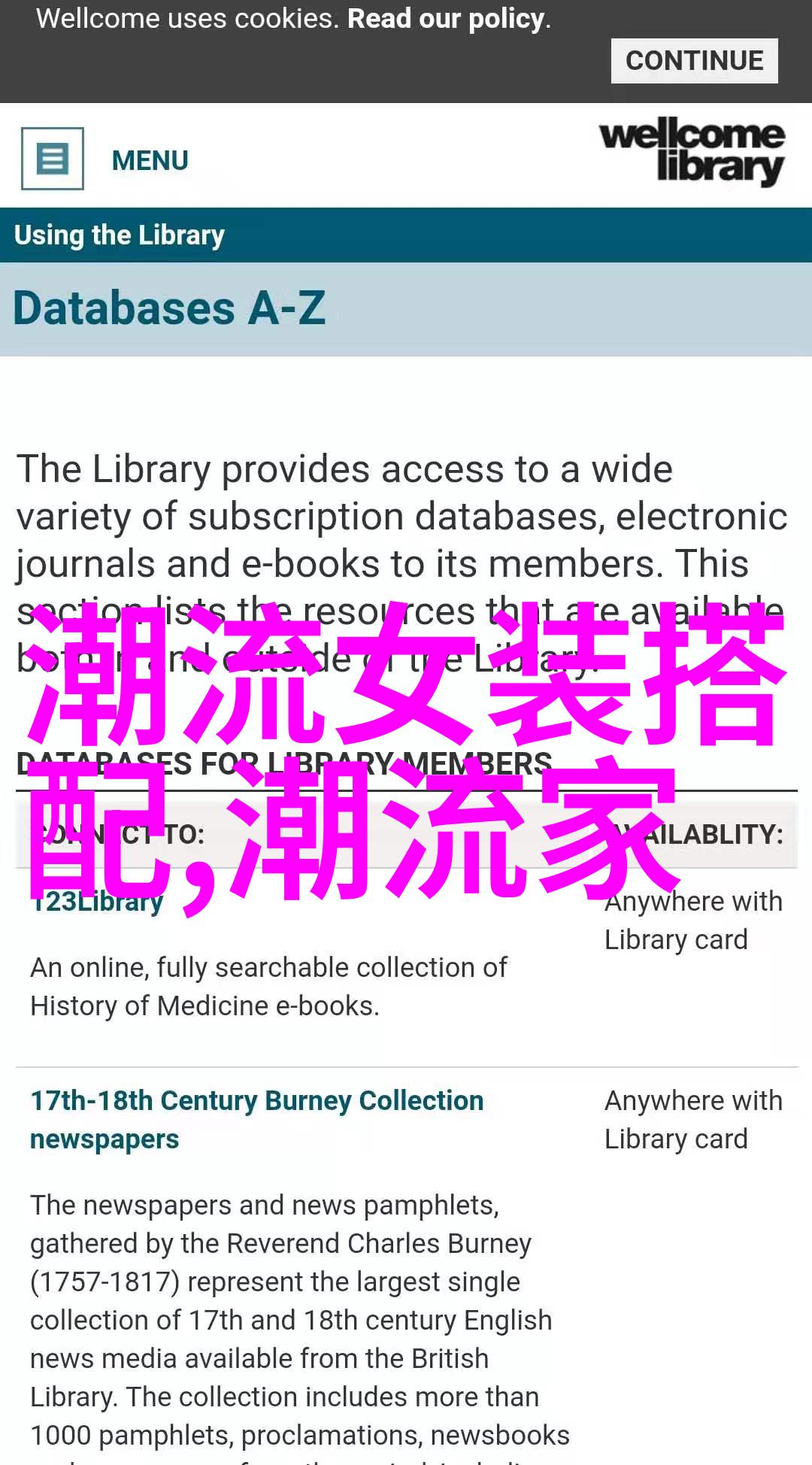Go to Wellcome Library home via logo
812x1465 pixels.
point(692,151)
